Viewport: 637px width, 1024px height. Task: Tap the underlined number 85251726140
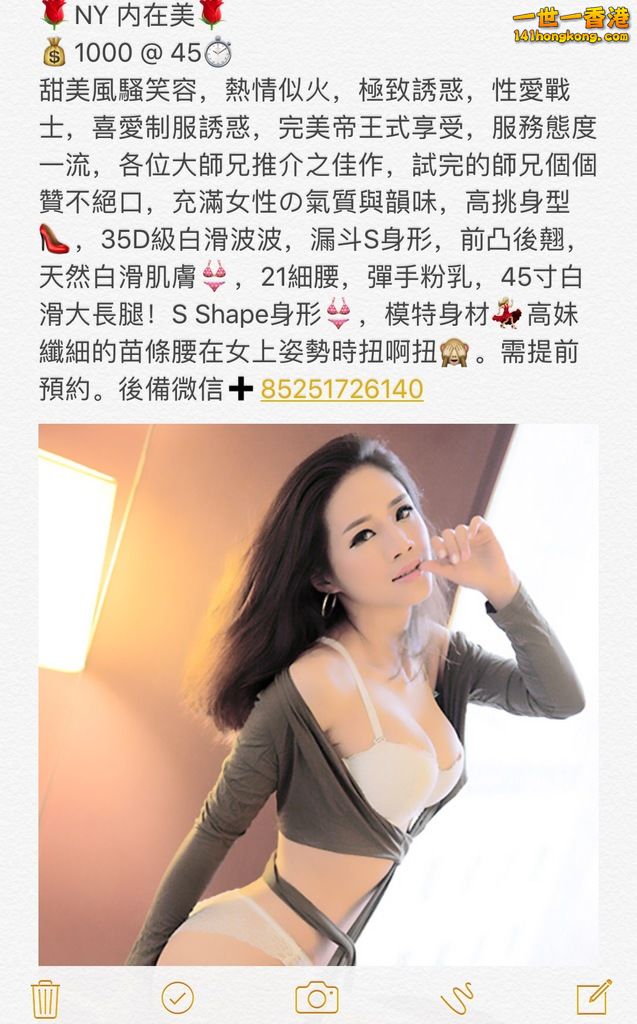coord(341,389)
